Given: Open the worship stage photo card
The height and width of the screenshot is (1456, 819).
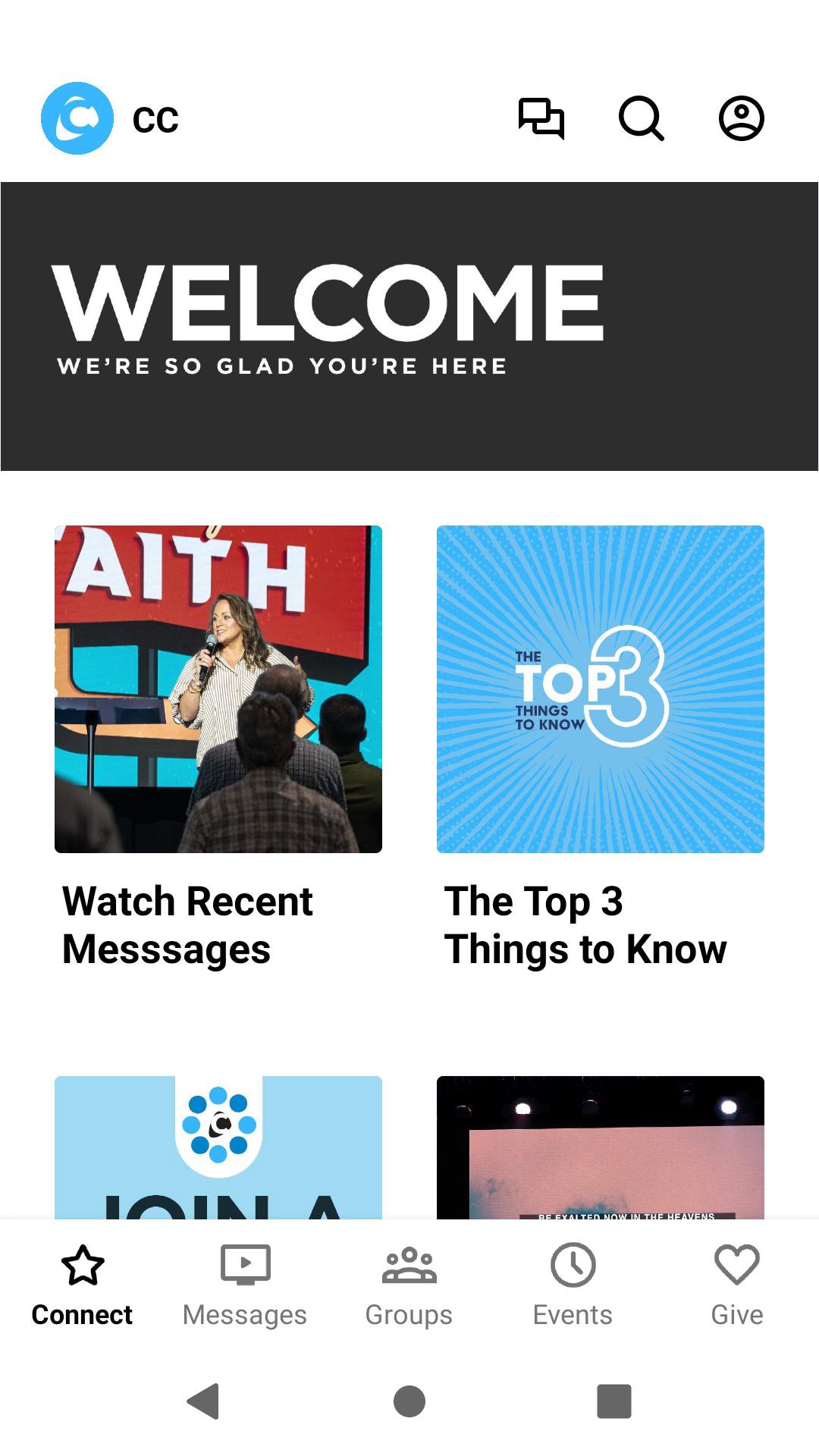Looking at the screenshot, I should point(600,1147).
